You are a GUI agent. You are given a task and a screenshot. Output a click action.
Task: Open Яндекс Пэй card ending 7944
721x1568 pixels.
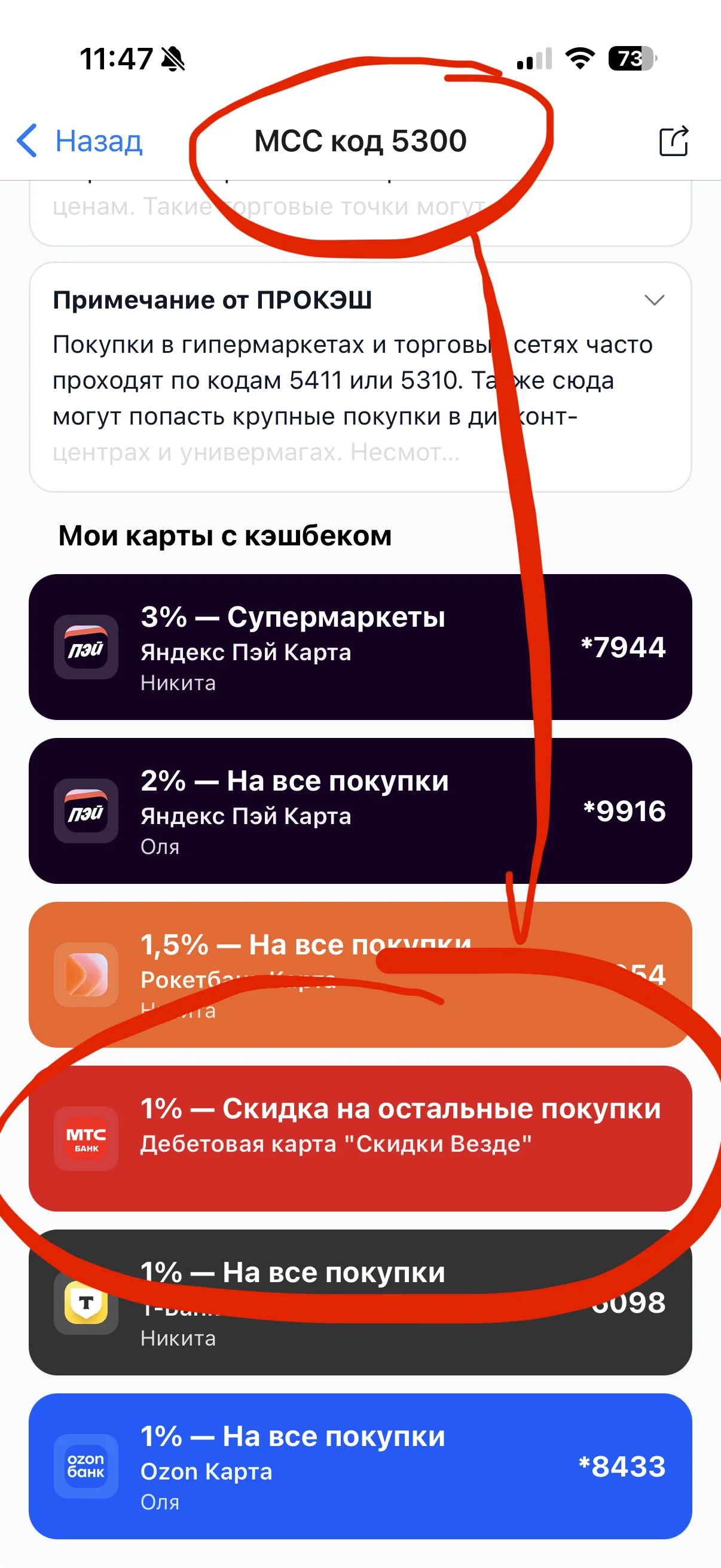click(360, 647)
